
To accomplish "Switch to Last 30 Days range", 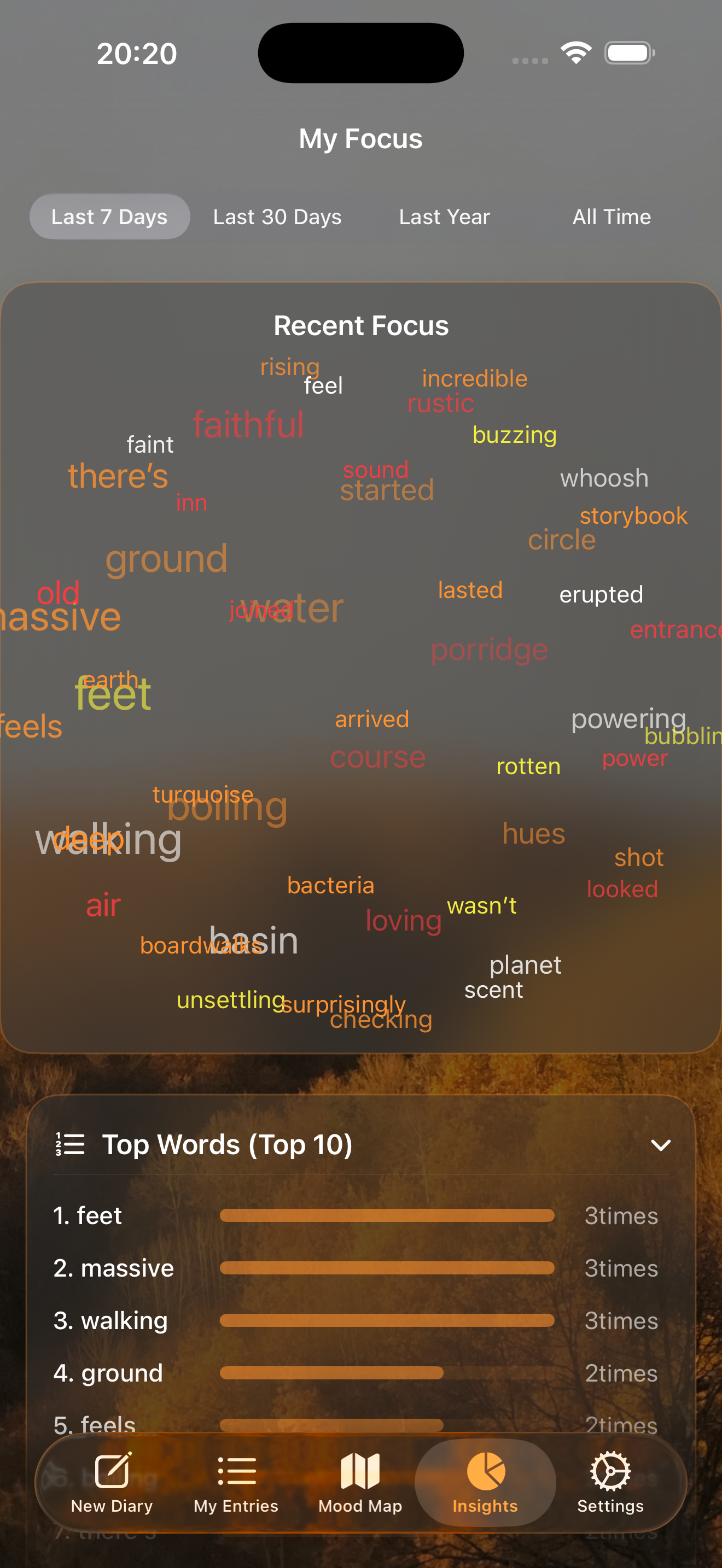I will pos(277,217).
